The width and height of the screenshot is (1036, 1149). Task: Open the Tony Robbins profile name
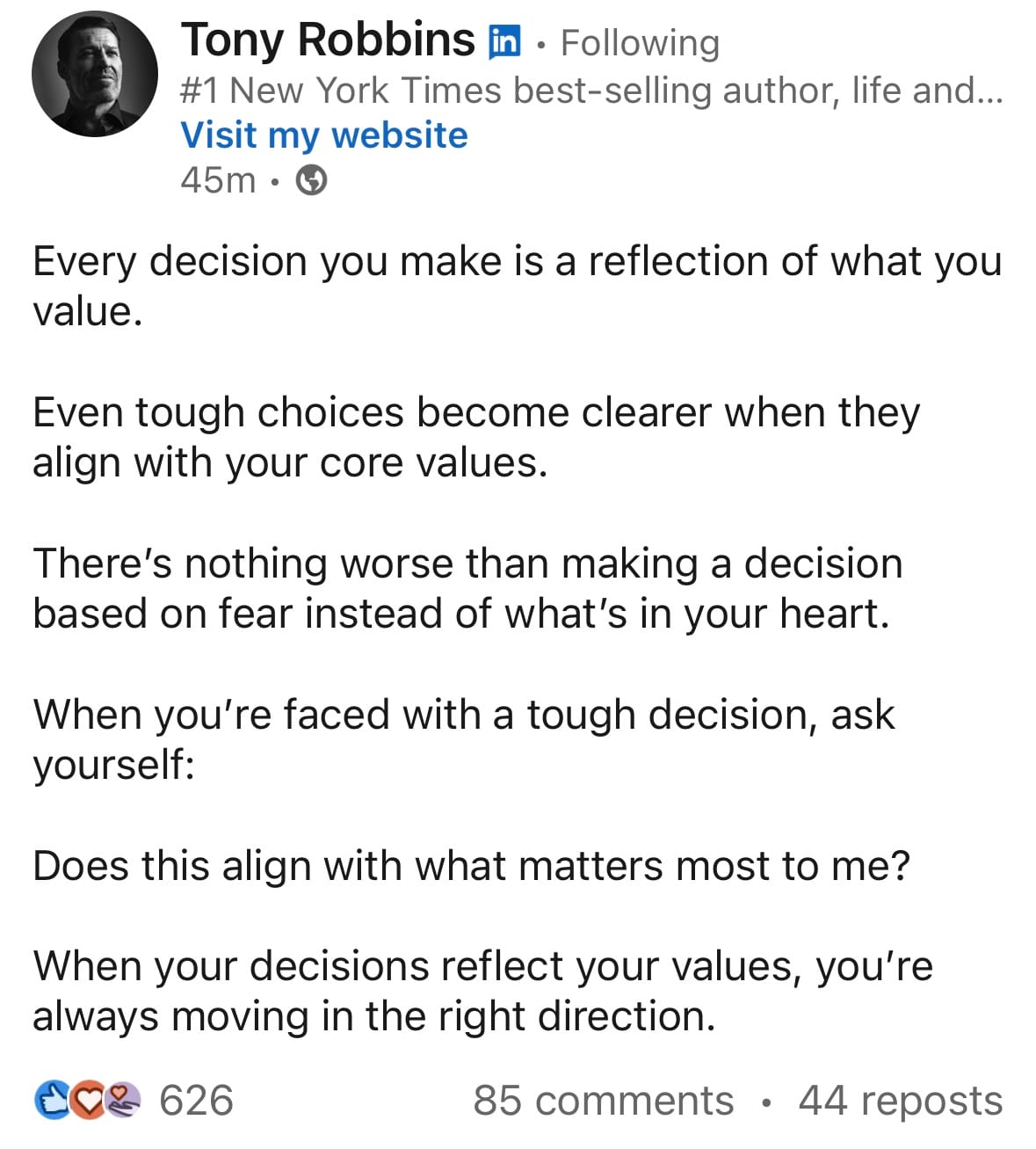tap(327, 40)
